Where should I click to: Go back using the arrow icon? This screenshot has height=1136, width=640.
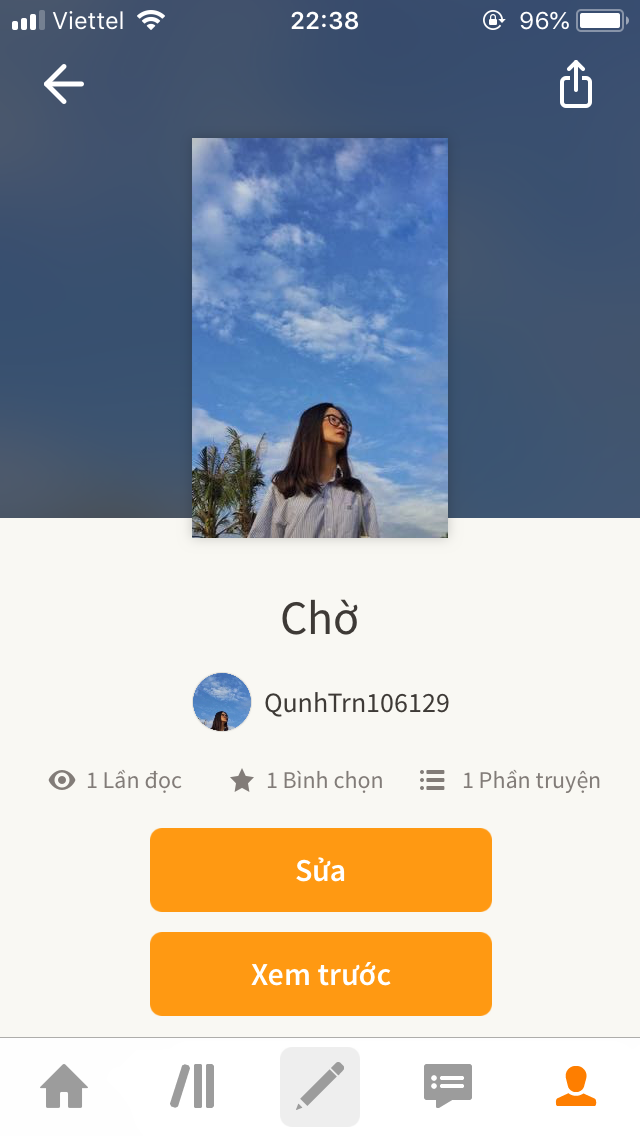click(x=63, y=85)
